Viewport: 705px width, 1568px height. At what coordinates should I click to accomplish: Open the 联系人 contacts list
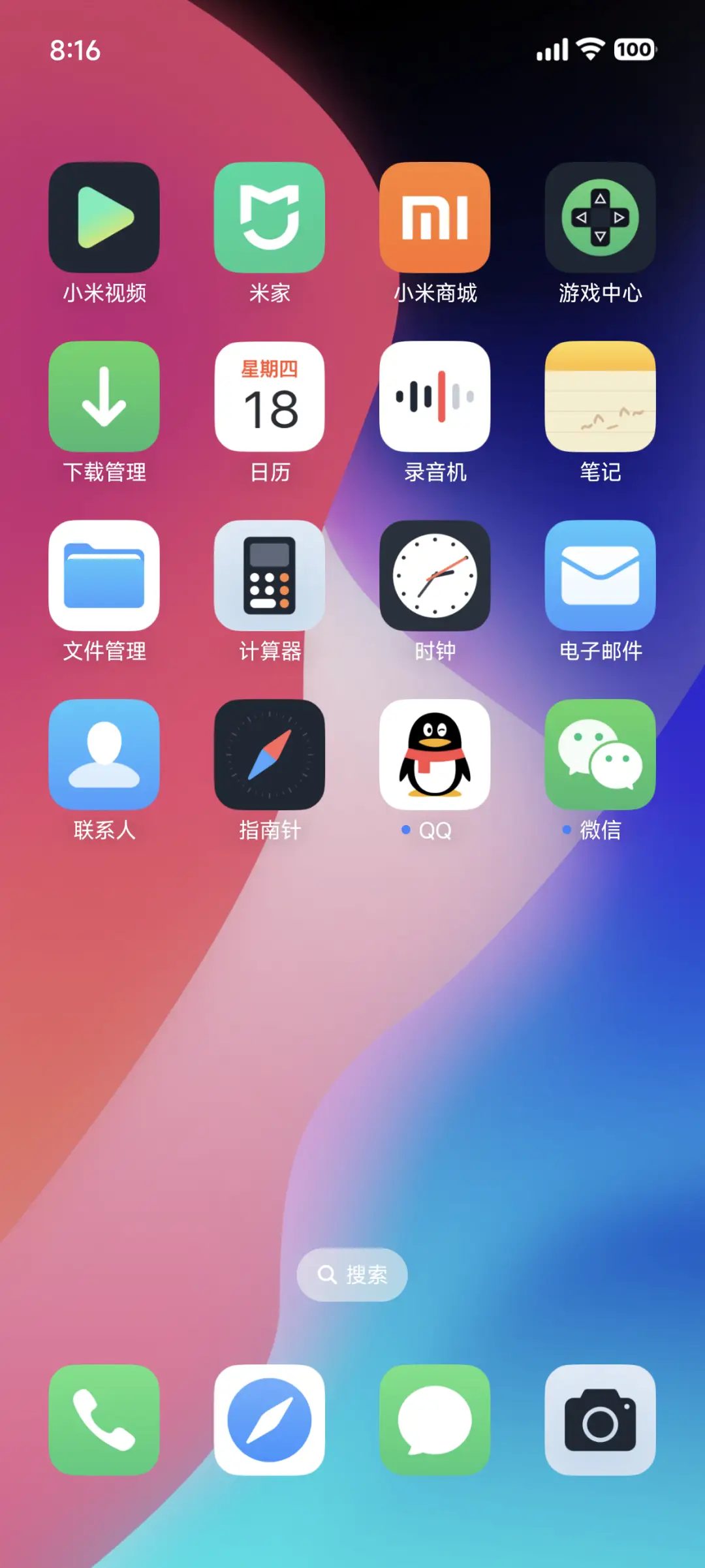click(104, 755)
